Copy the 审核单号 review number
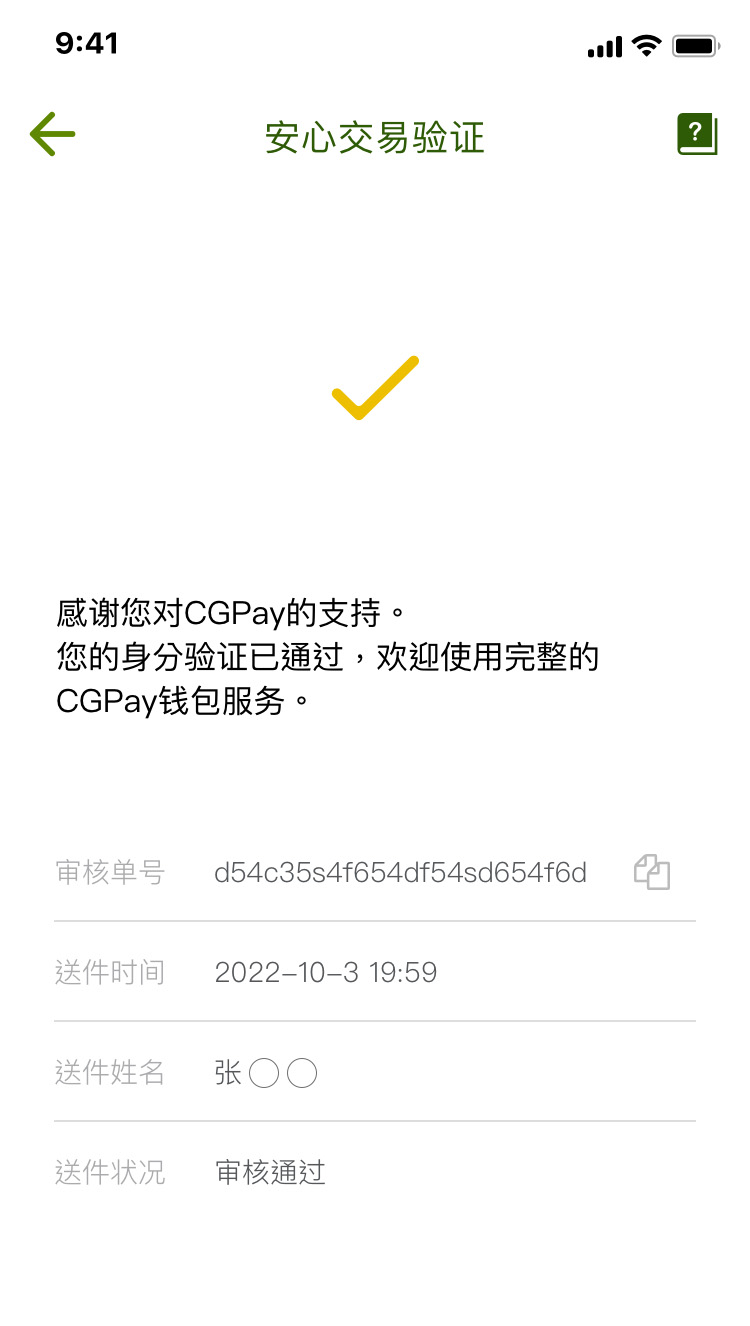The image size is (750, 1326). pos(652,872)
